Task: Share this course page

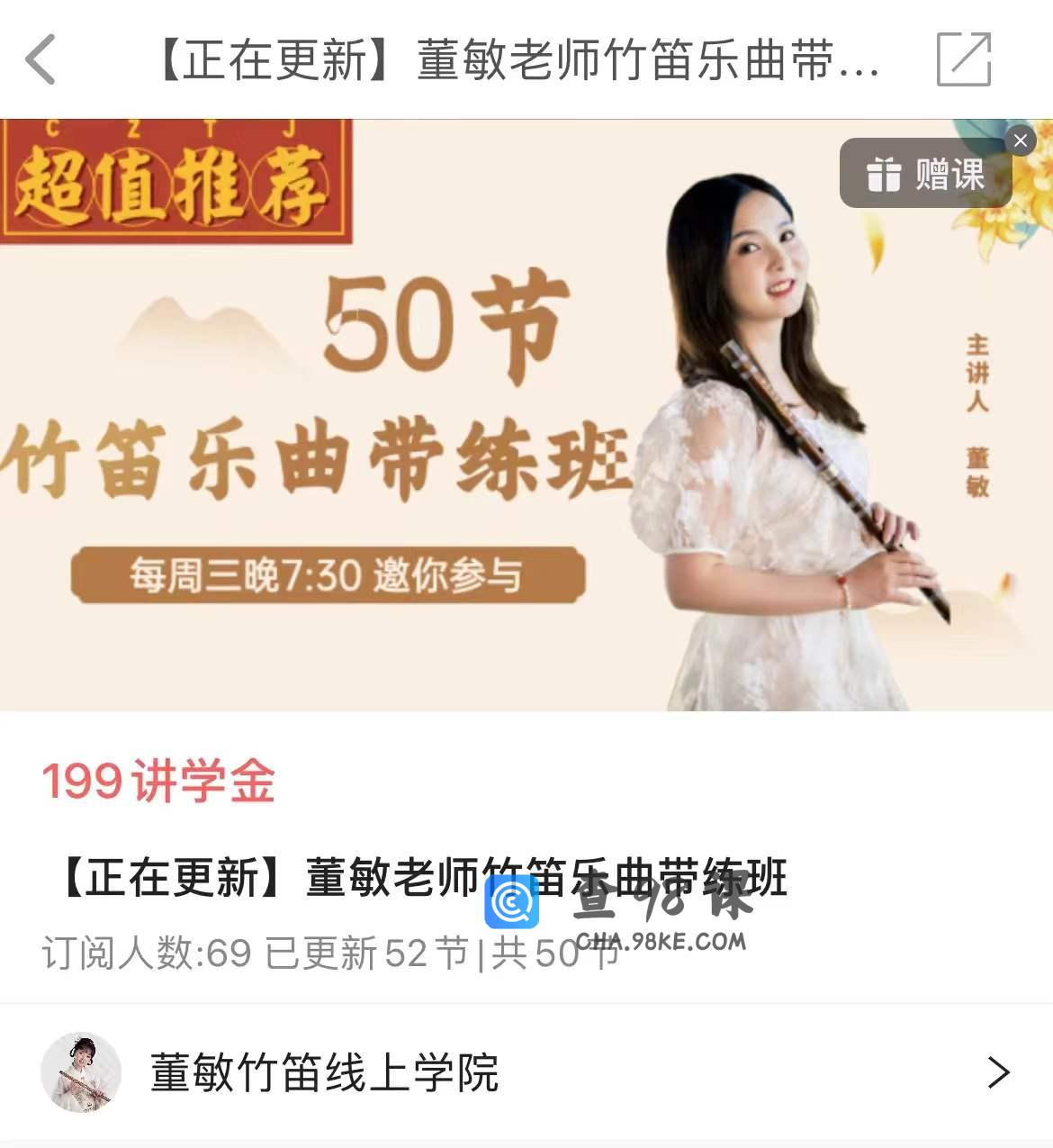Action: (x=963, y=59)
